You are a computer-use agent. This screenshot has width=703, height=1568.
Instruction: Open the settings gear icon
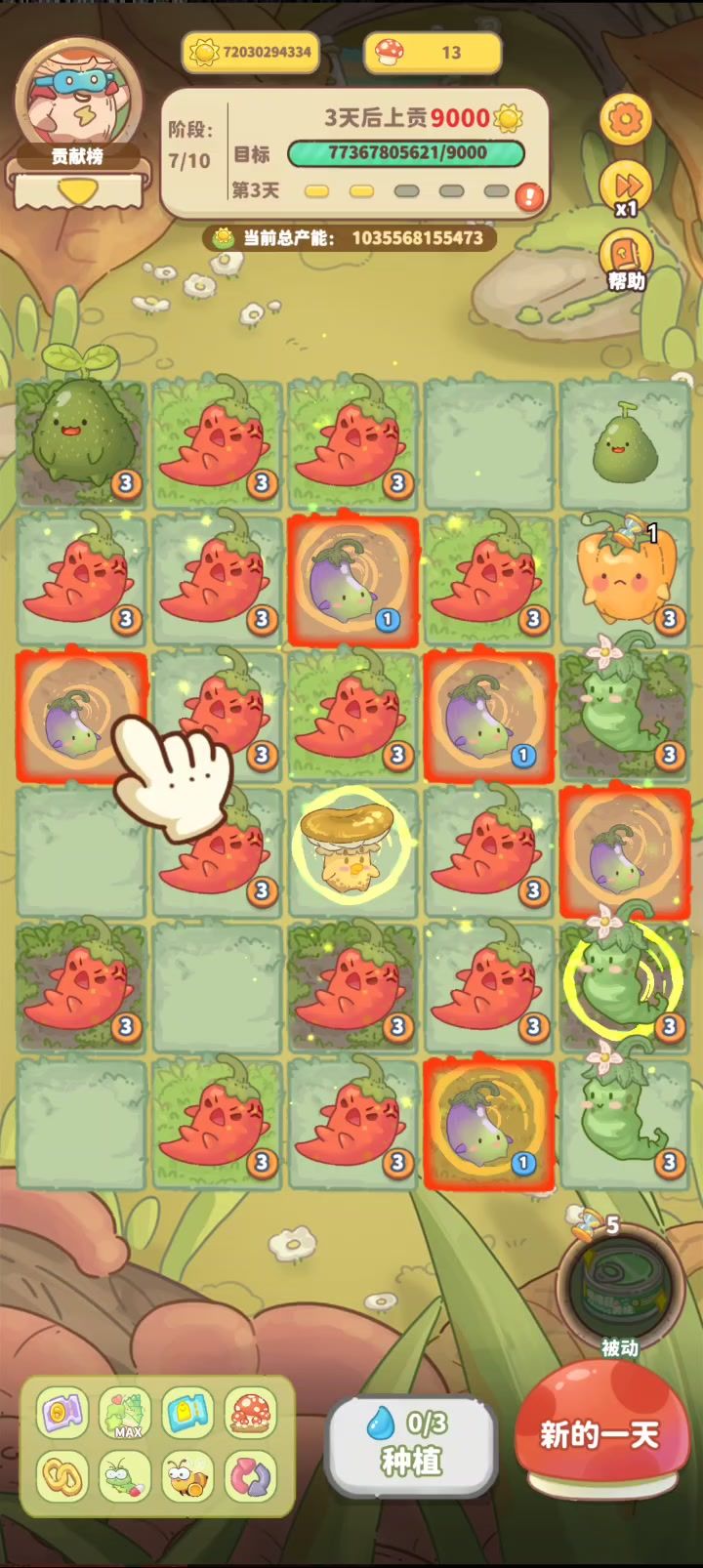pyautogui.click(x=626, y=120)
